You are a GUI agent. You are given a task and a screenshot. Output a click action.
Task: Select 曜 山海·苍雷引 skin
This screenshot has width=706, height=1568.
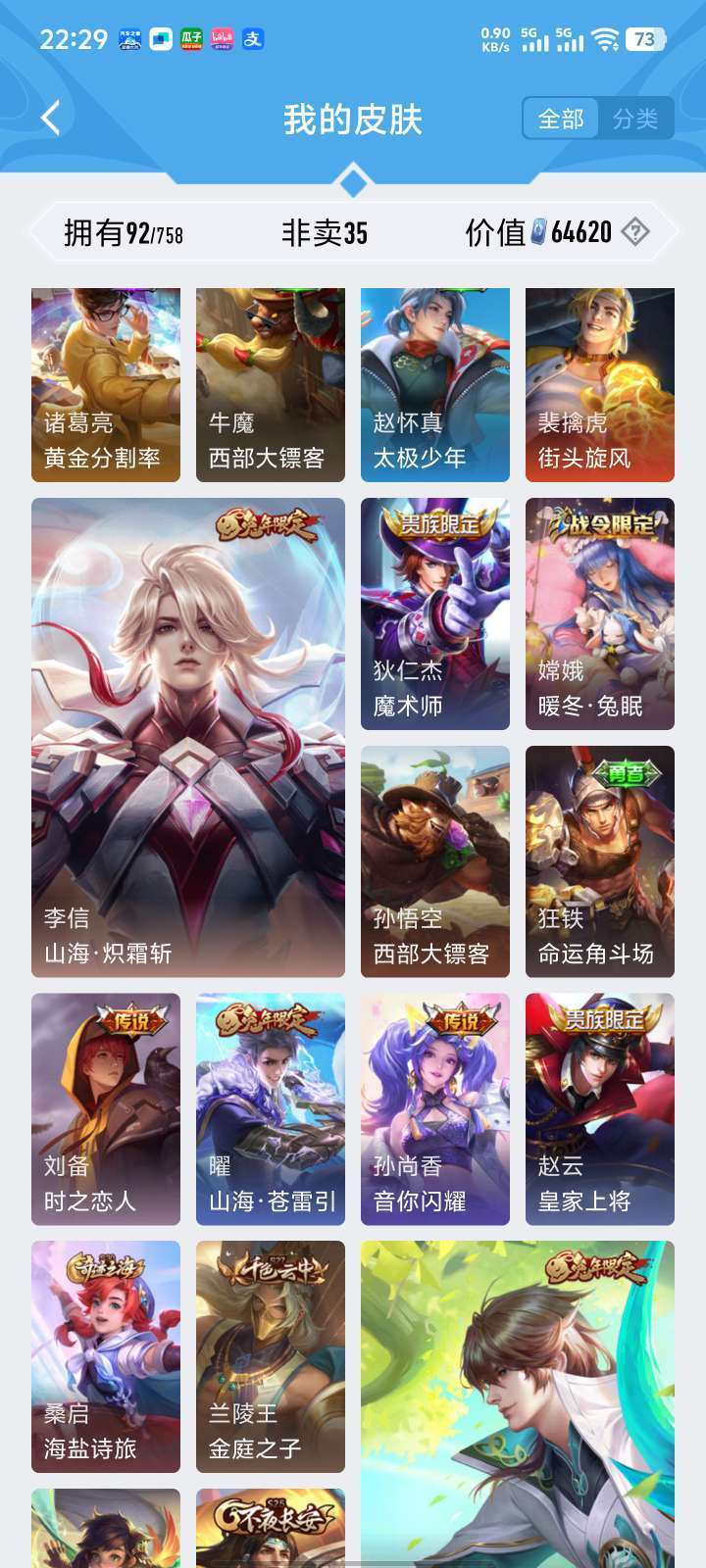point(271,1108)
